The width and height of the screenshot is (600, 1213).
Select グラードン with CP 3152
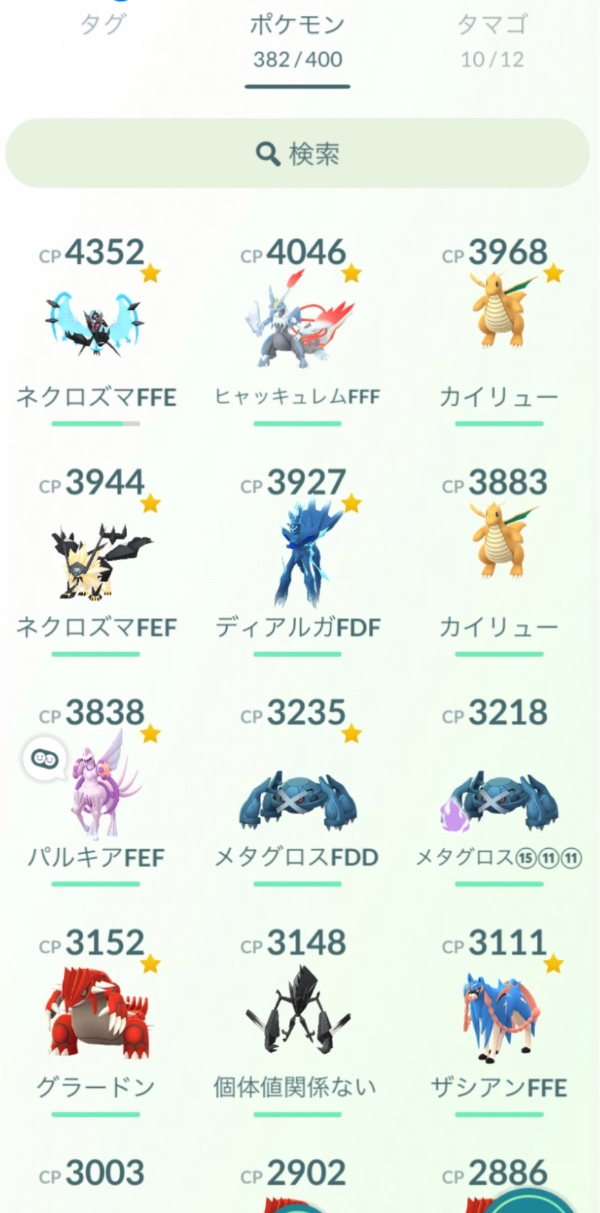click(x=97, y=1010)
